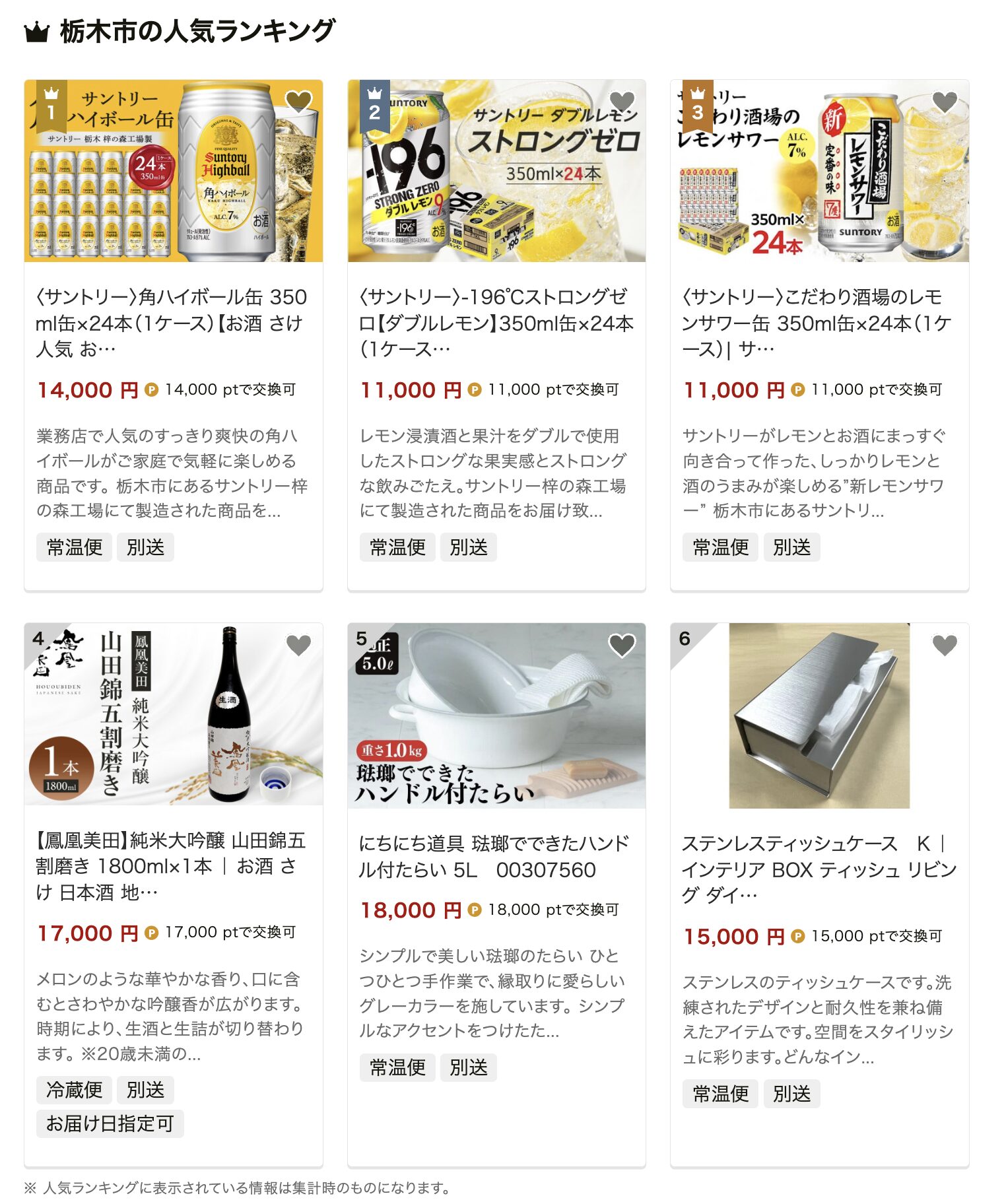Open the ステンレスティッシュケース product card
Viewport: 1006px width, 1204px height.
(x=819, y=869)
